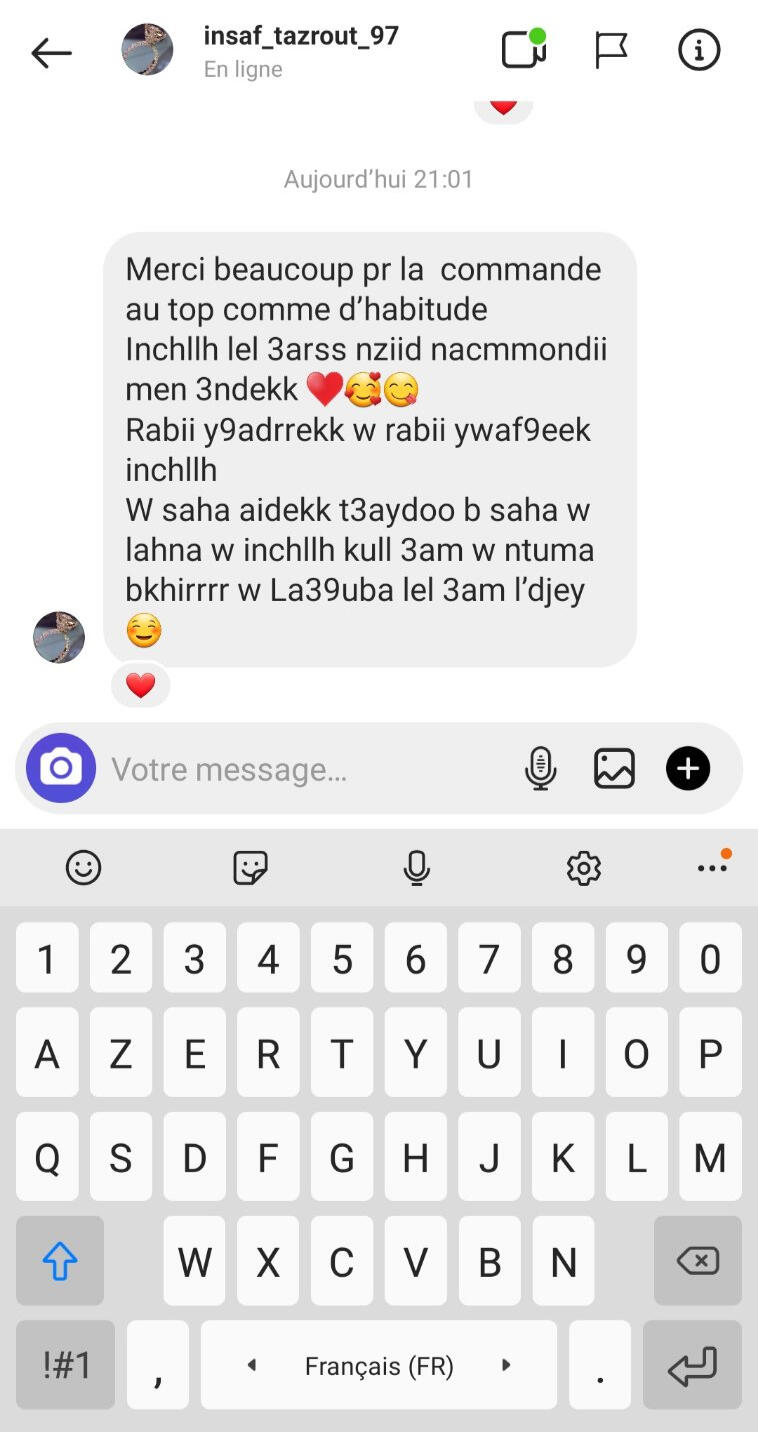
Task: Open keyboard settings gear
Action: pyautogui.click(x=583, y=868)
